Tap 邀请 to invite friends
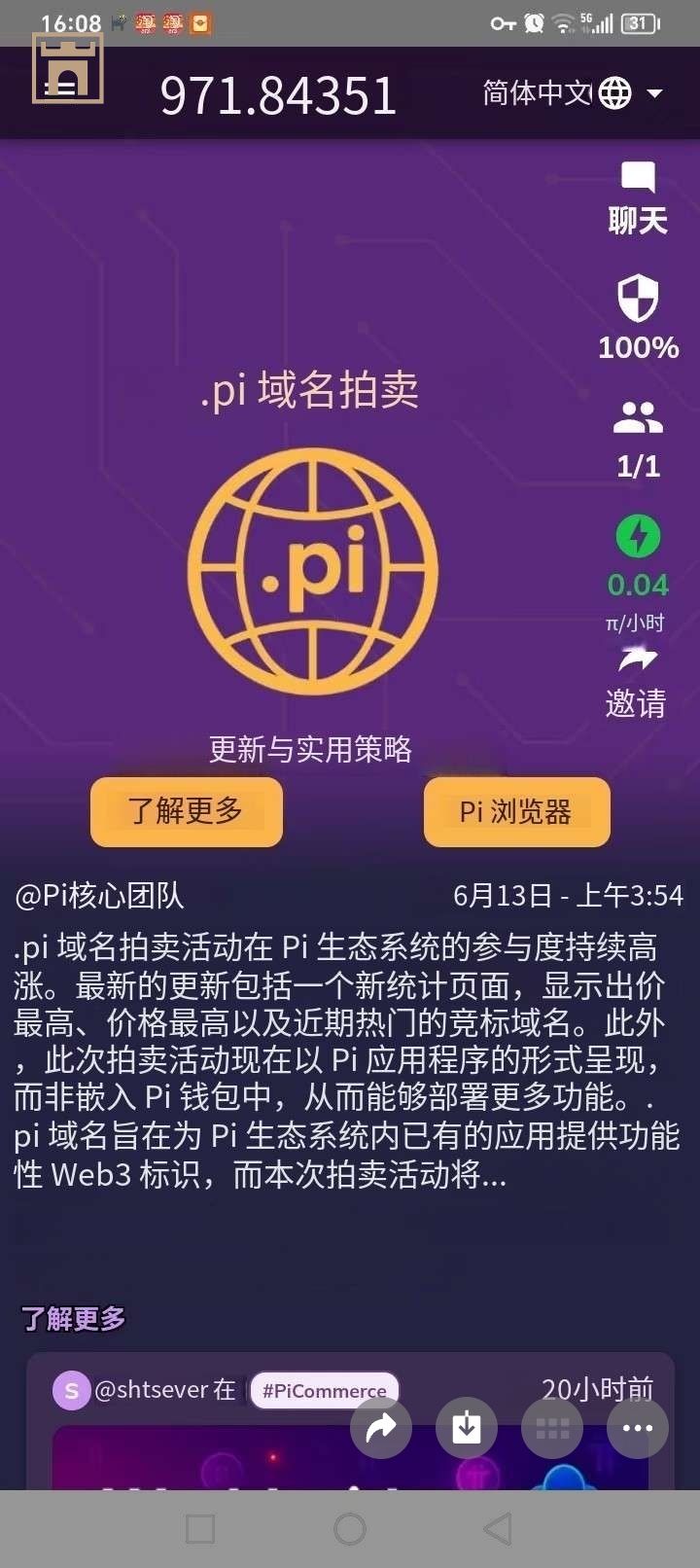Viewport: 700px width, 1568px height. pyautogui.click(x=637, y=683)
